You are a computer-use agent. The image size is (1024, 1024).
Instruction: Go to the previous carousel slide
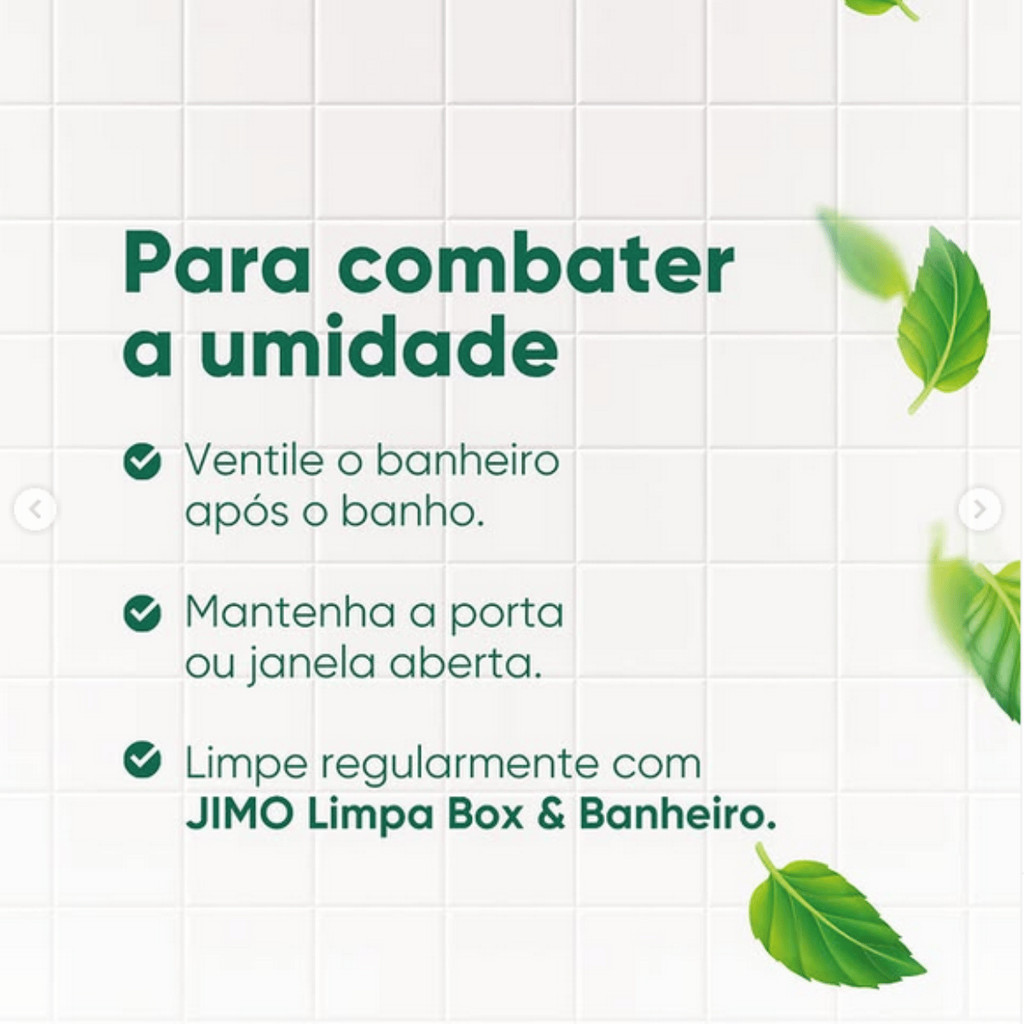(35, 509)
